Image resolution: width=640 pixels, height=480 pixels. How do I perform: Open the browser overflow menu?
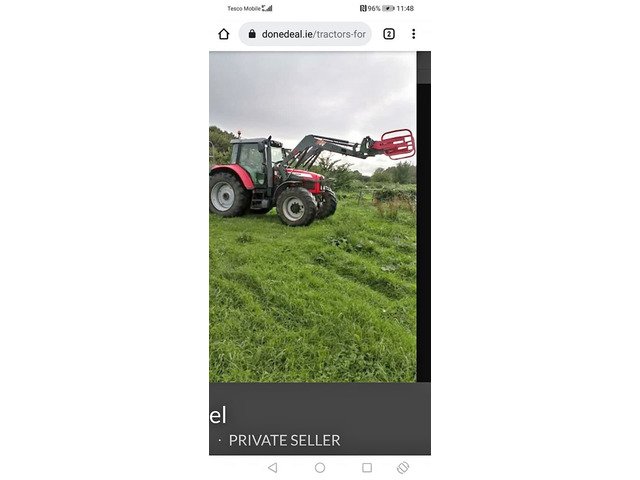click(x=413, y=34)
